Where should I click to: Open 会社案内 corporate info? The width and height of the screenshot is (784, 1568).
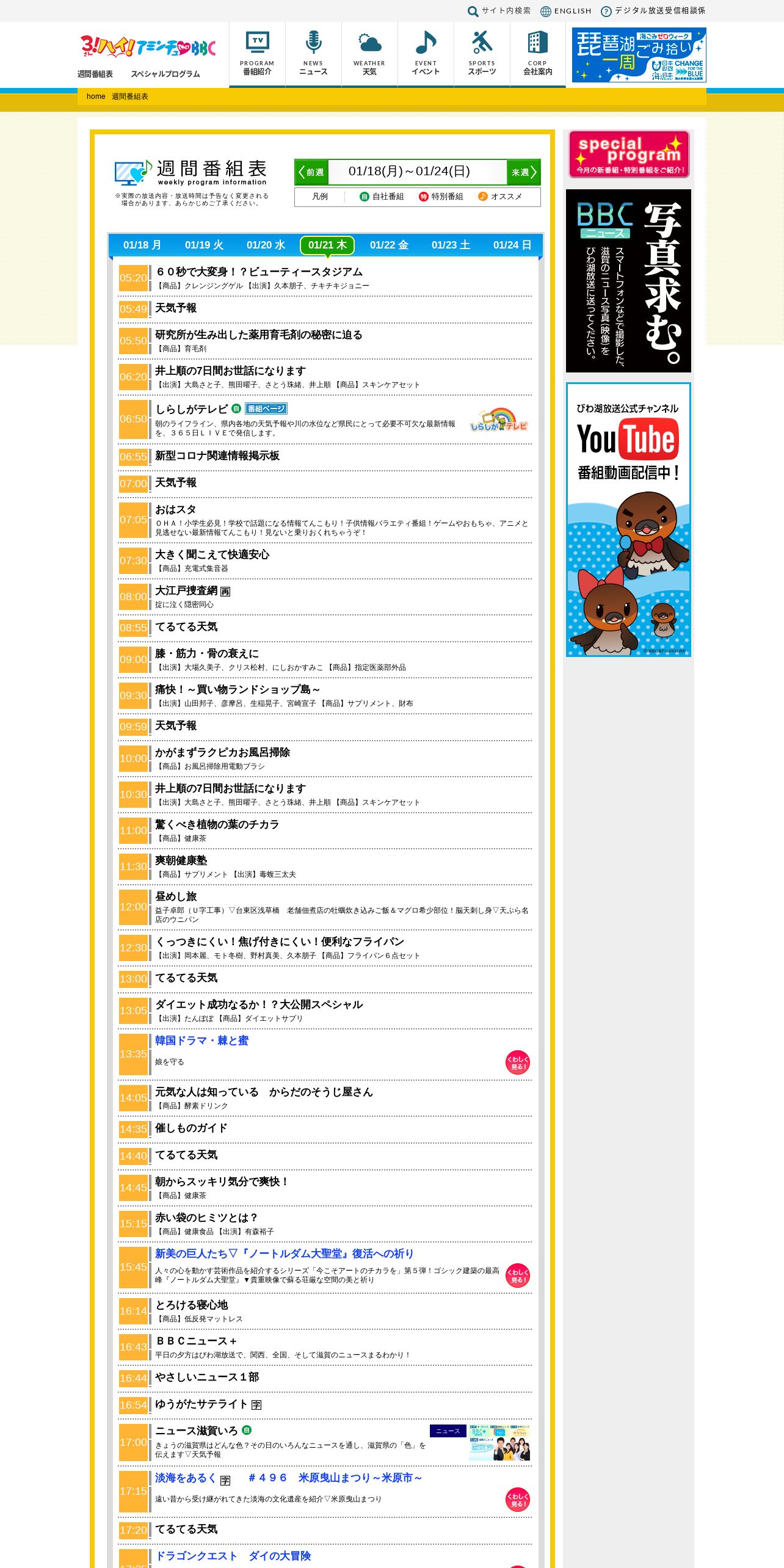538,54
